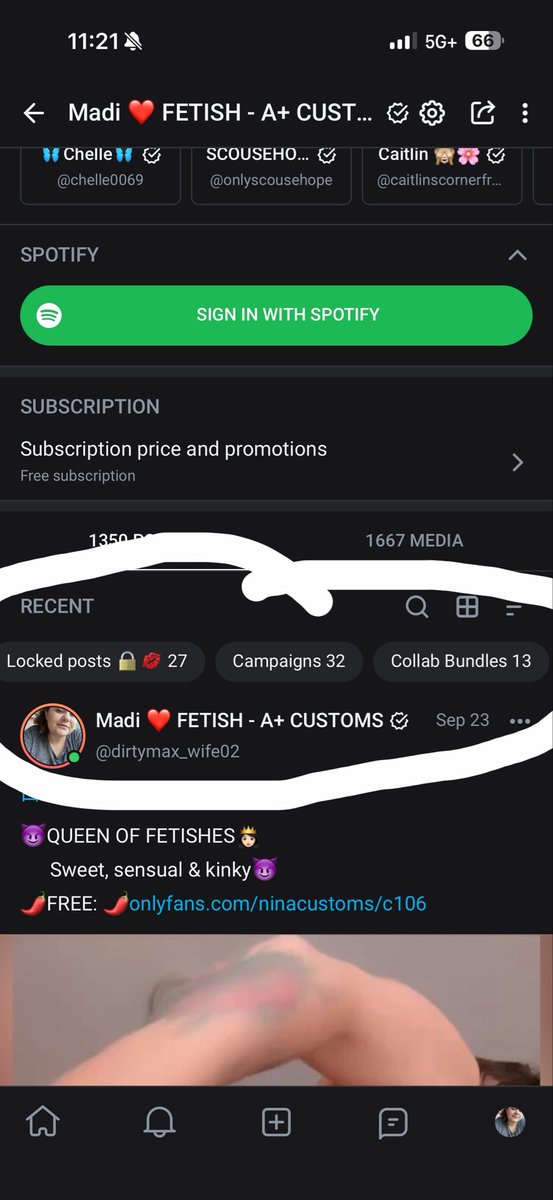Go back using the arrow icon

[x=34, y=113]
